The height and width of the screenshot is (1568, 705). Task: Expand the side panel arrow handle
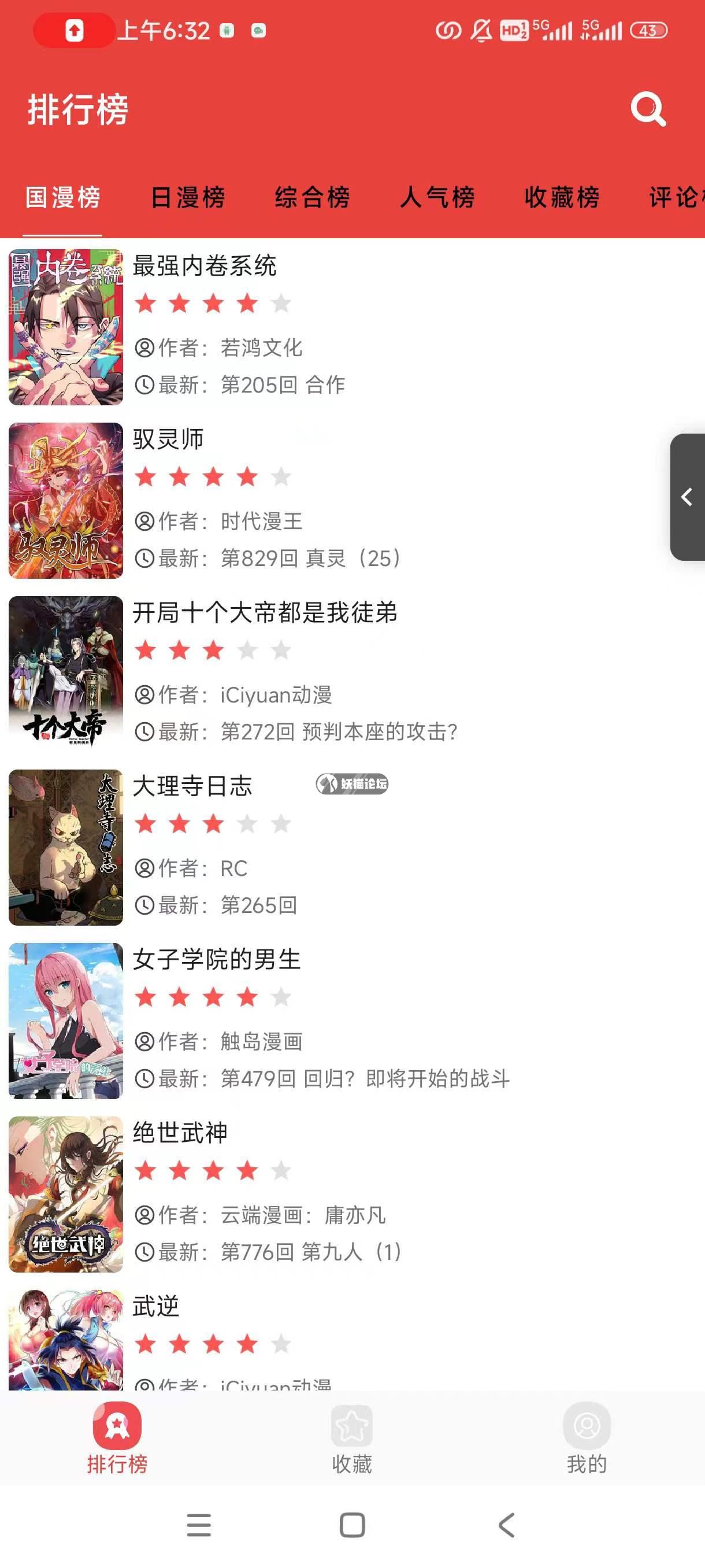pos(687,497)
